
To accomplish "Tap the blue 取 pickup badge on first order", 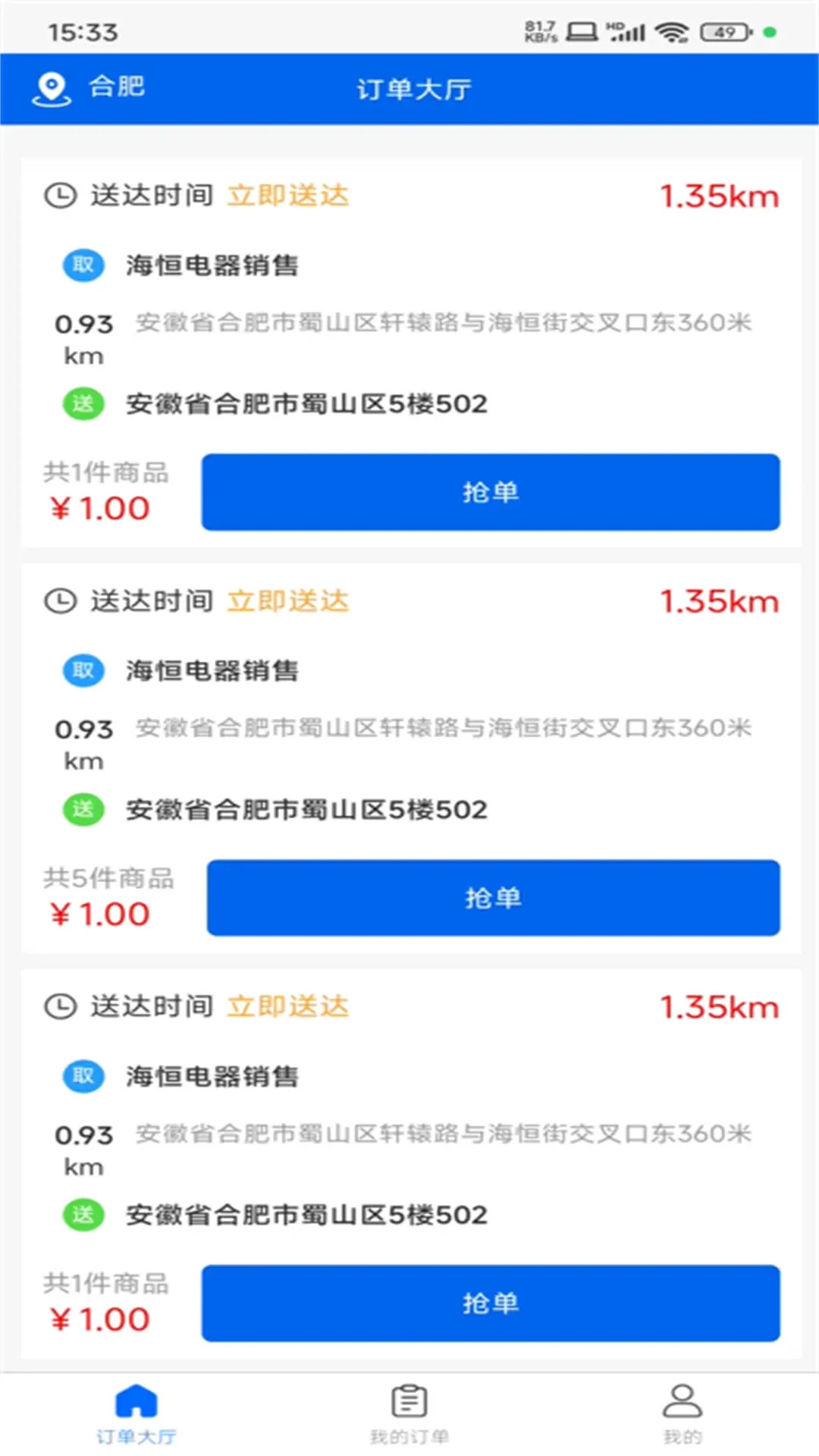I will (x=82, y=265).
